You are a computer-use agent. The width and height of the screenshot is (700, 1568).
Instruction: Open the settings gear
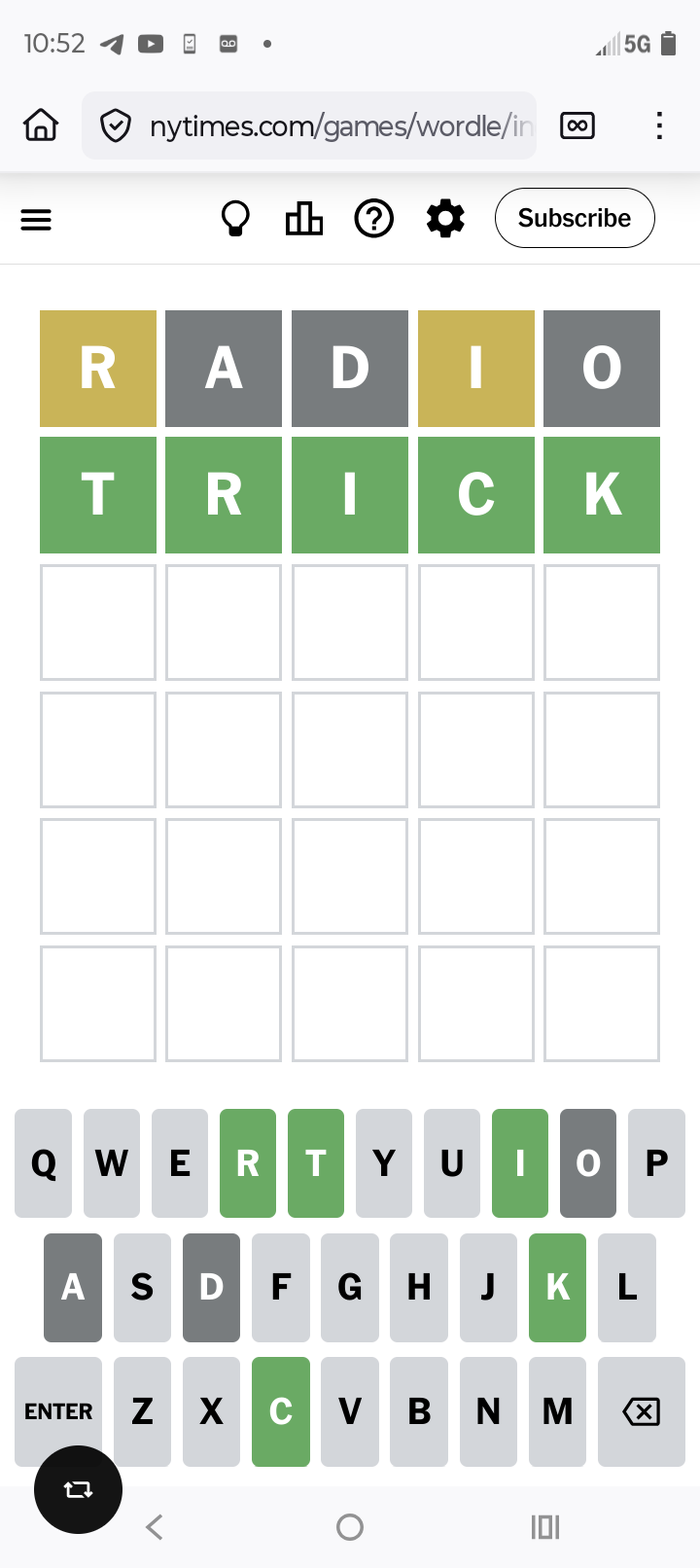point(445,219)
